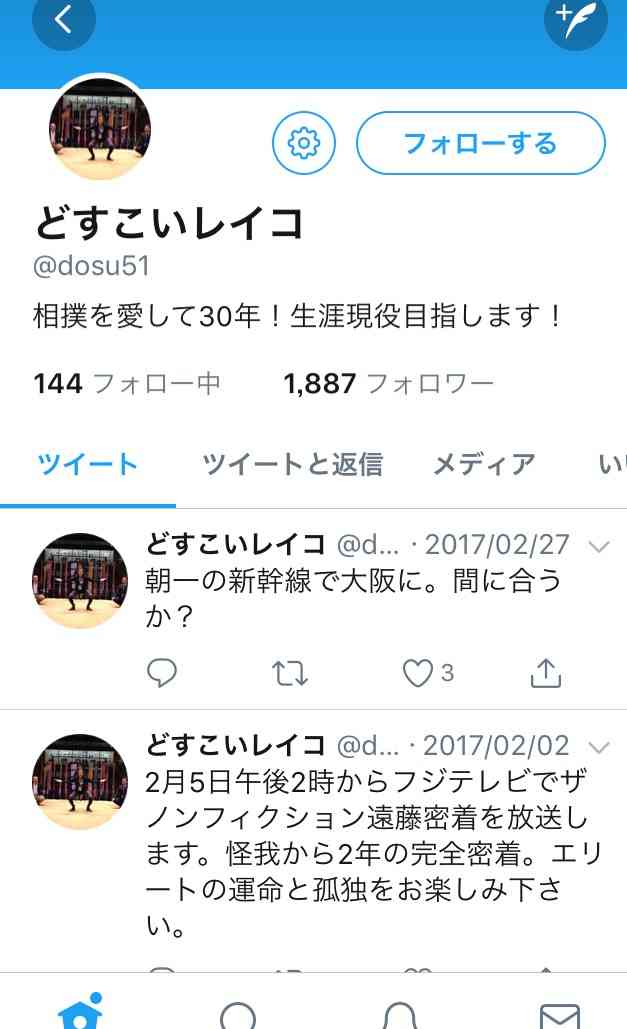Reply to the 2017/02/27 新幹線 tweet
Viewport: 627px width, 1029px height.
(x=162, y=674)
